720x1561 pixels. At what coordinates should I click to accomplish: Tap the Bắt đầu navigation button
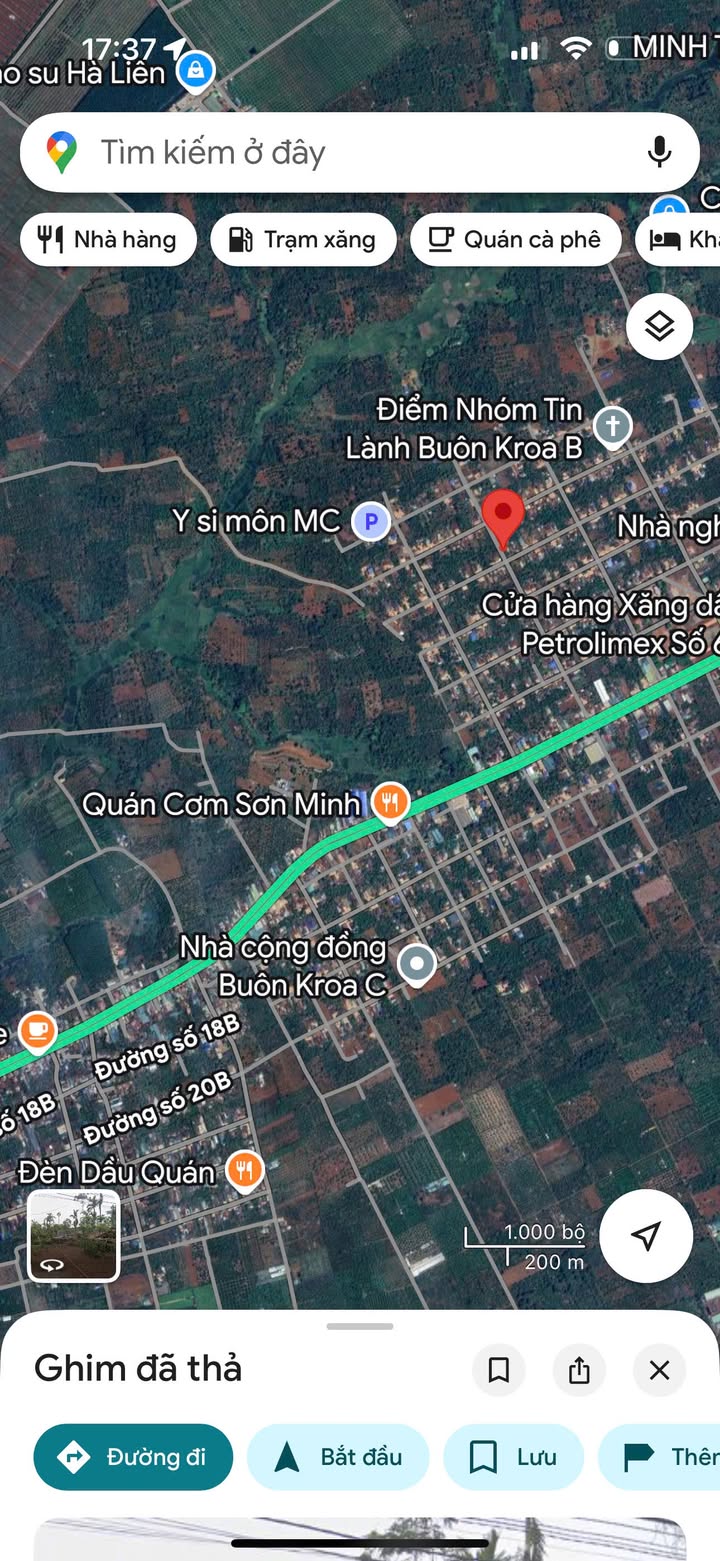[338, 1457]
